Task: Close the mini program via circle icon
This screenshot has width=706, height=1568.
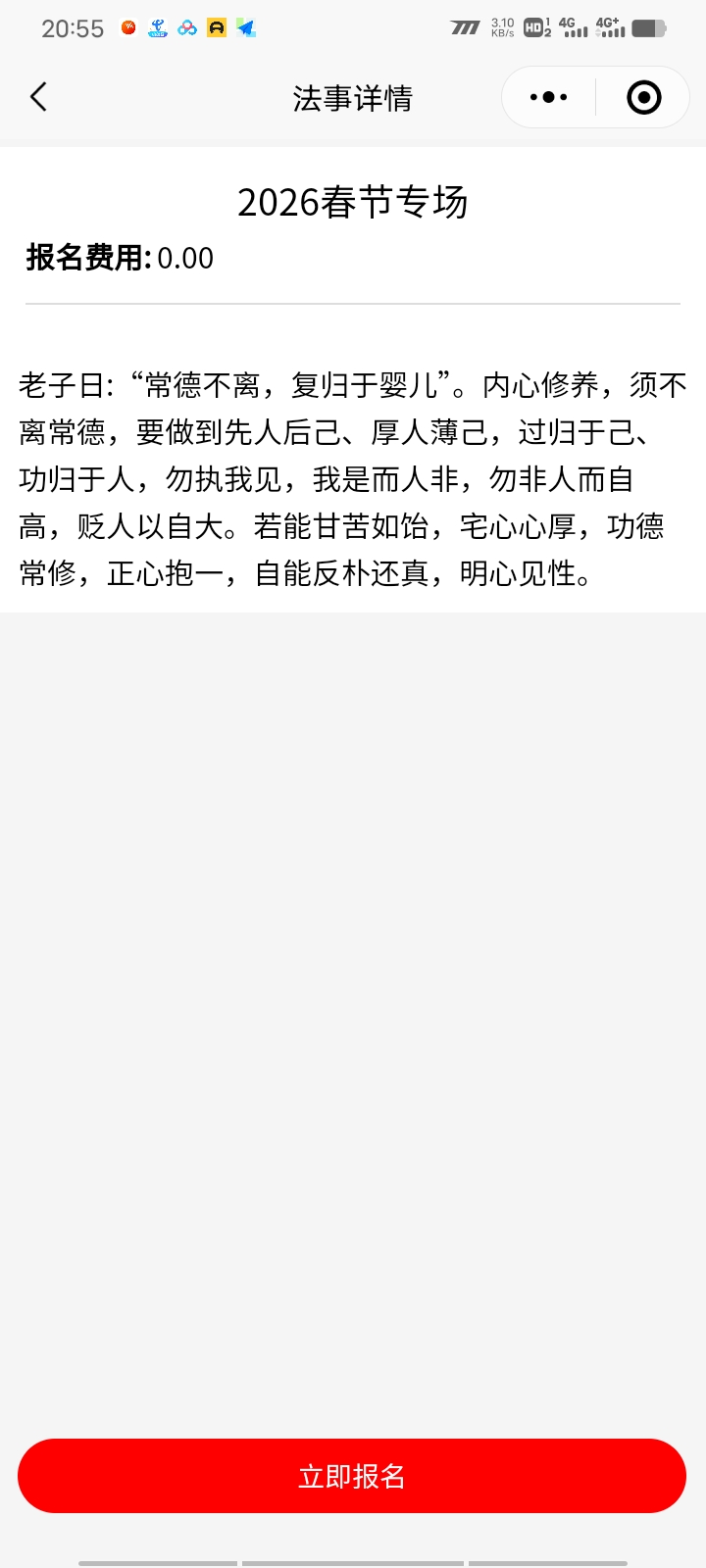Action: point(643,97)
